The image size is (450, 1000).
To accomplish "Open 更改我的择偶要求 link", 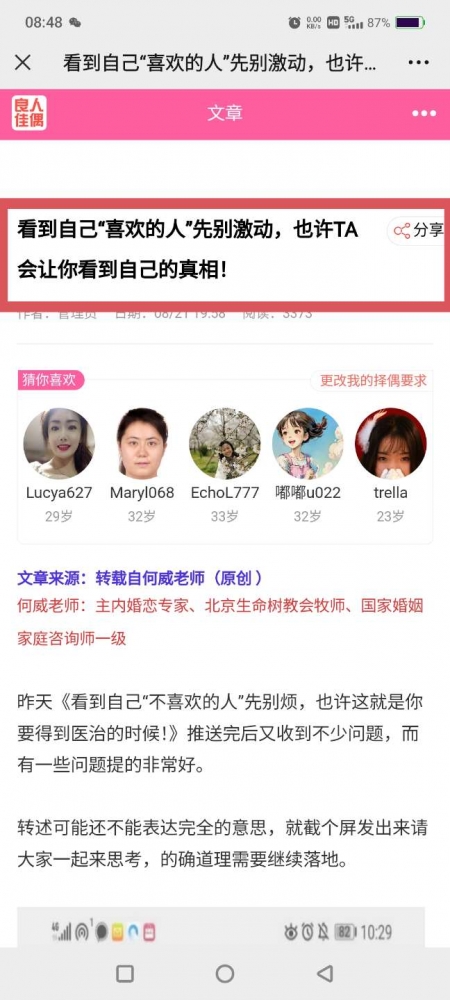I will [x=373, y=381].
